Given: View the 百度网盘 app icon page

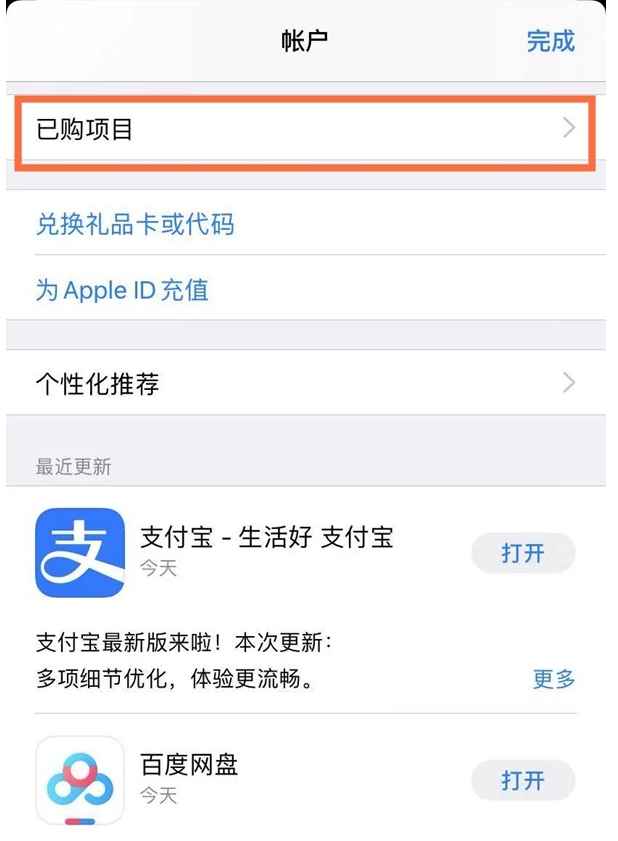Looking at the screenshot, I should click(80, 780).
